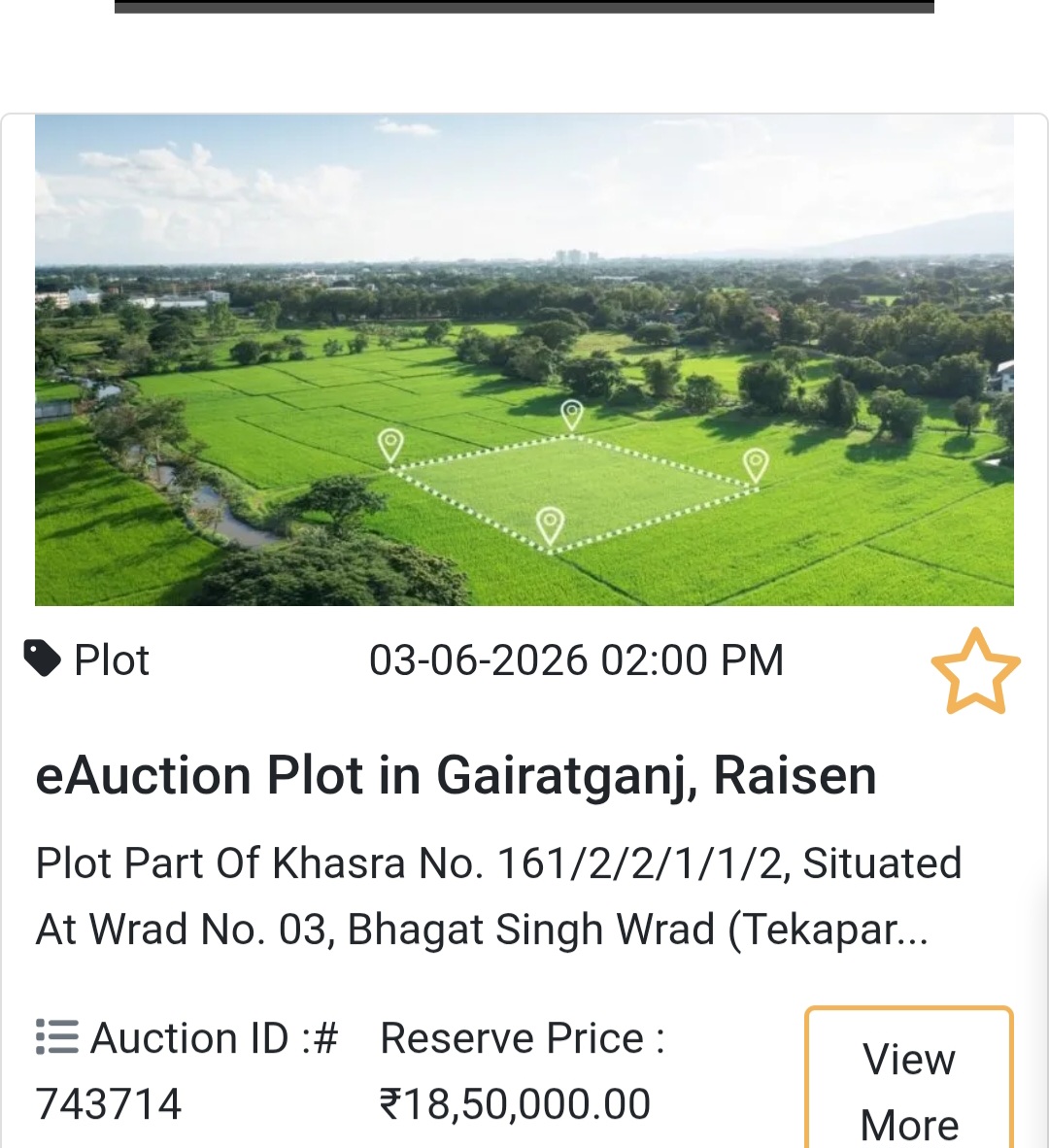Toggle the star to favorite this listing
Image resolution: width=1049 pixels, height=1148 pixels.
975,670
